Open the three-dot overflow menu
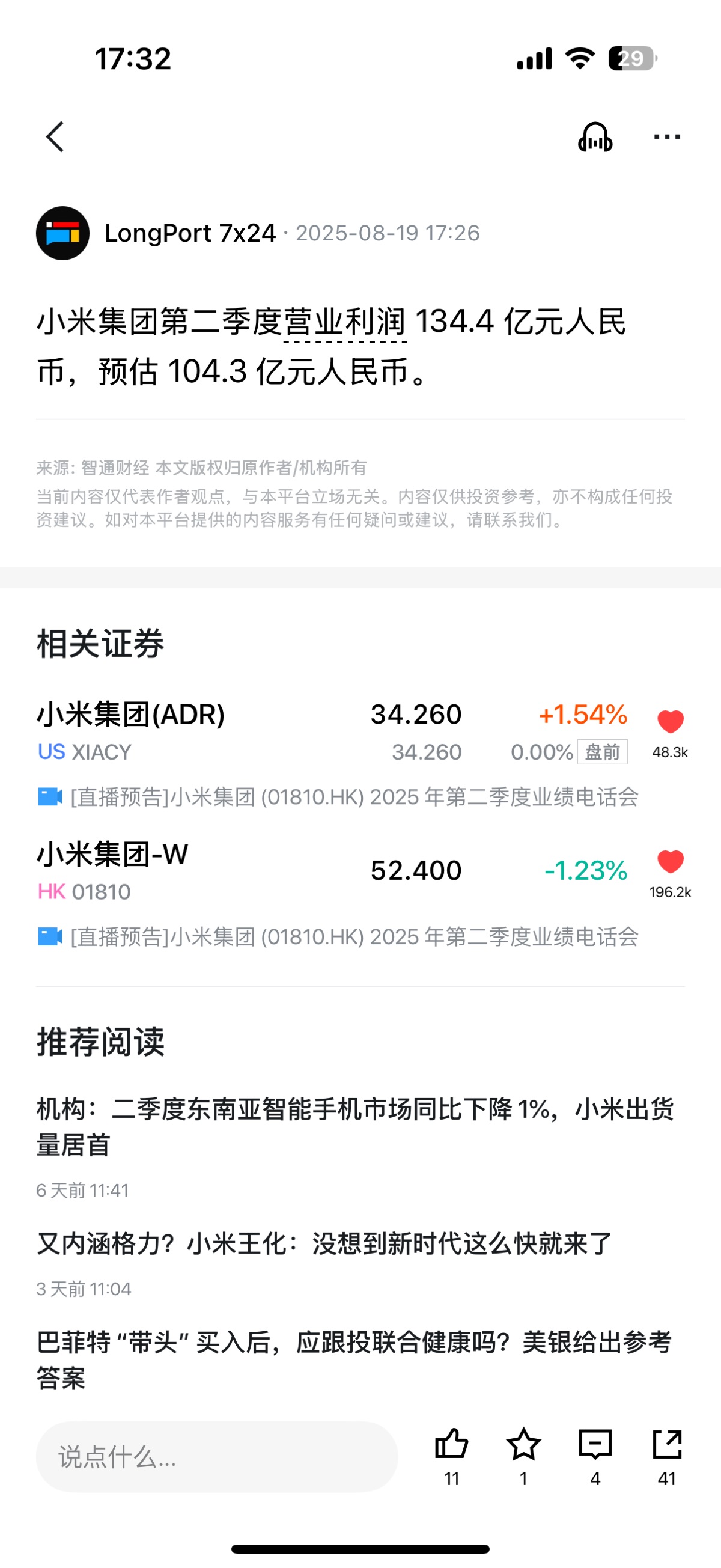This screenshot has height=1568, width=721. coord(667,136)
